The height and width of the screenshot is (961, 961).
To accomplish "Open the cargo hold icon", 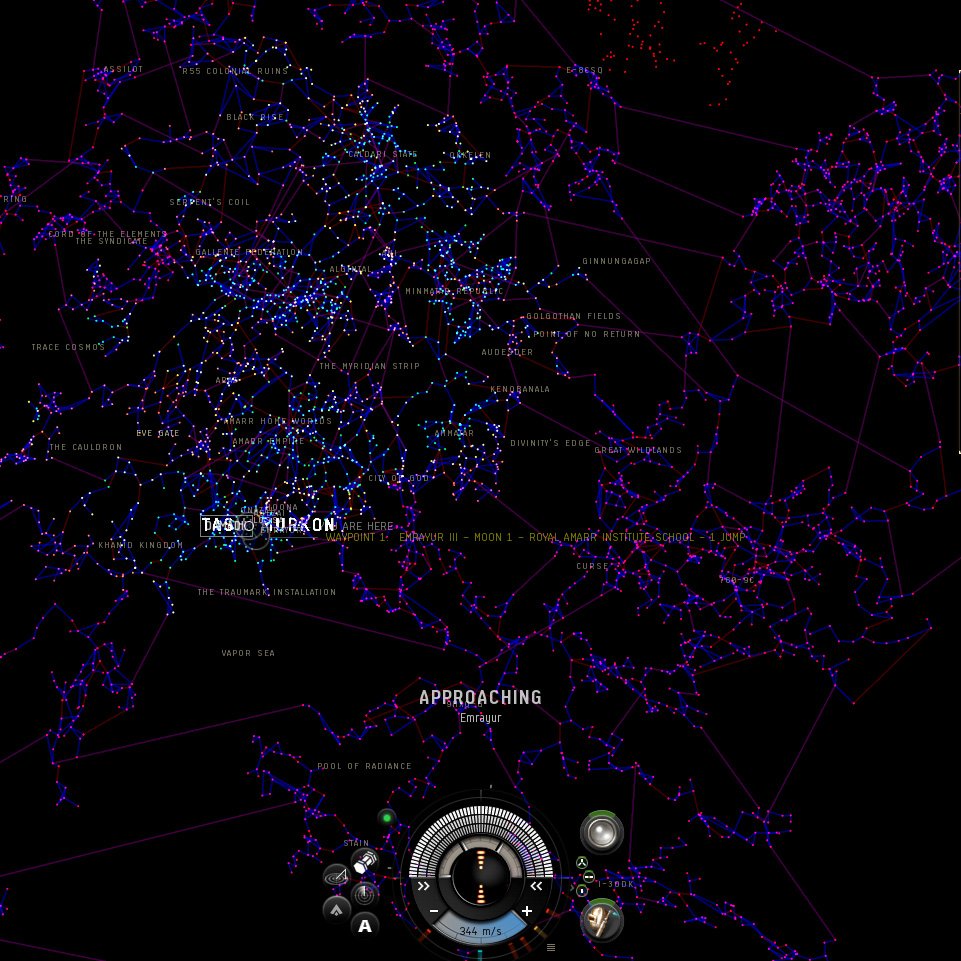I will click(x=365, y=862).
